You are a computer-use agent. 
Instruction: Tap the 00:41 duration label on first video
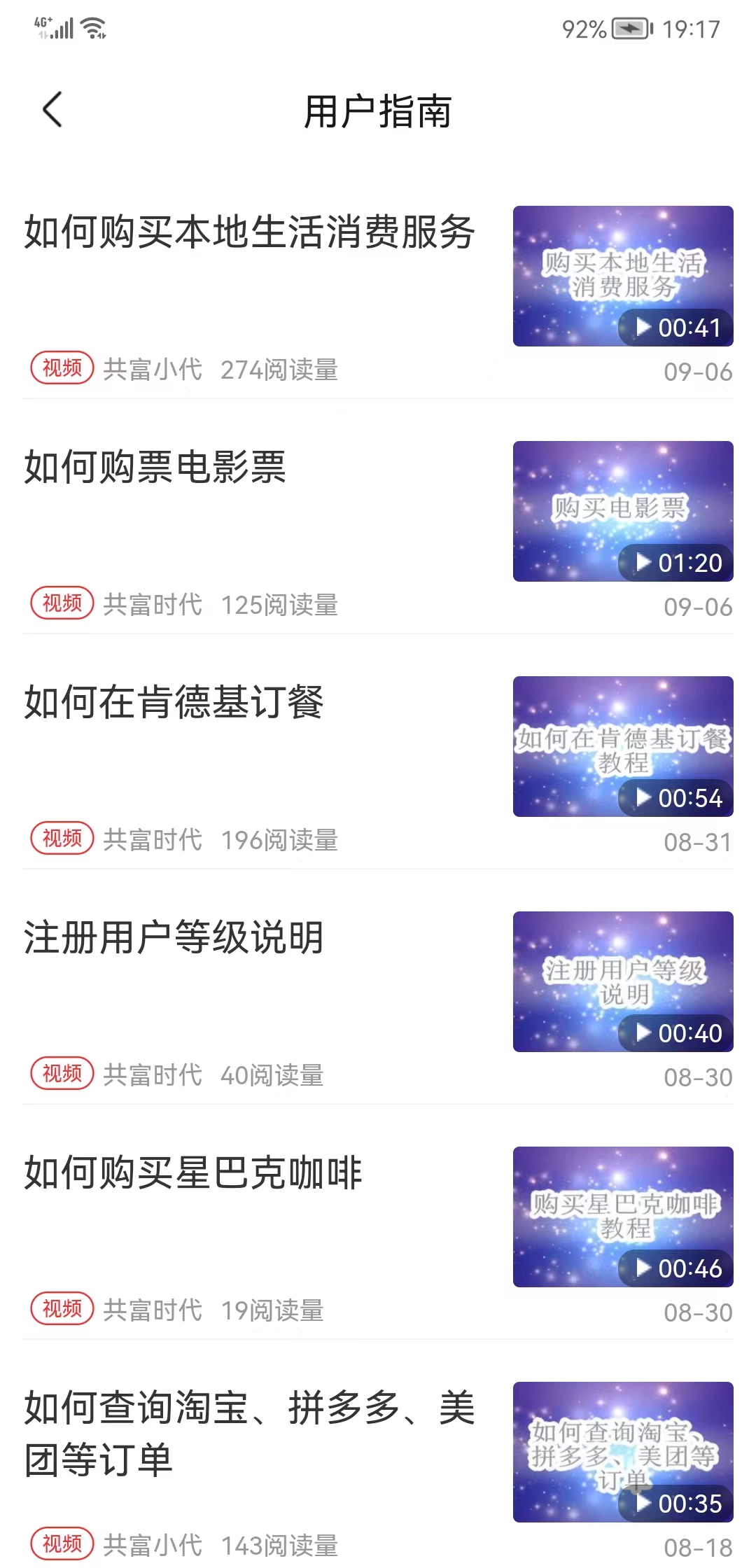click(x=689, y=326)
